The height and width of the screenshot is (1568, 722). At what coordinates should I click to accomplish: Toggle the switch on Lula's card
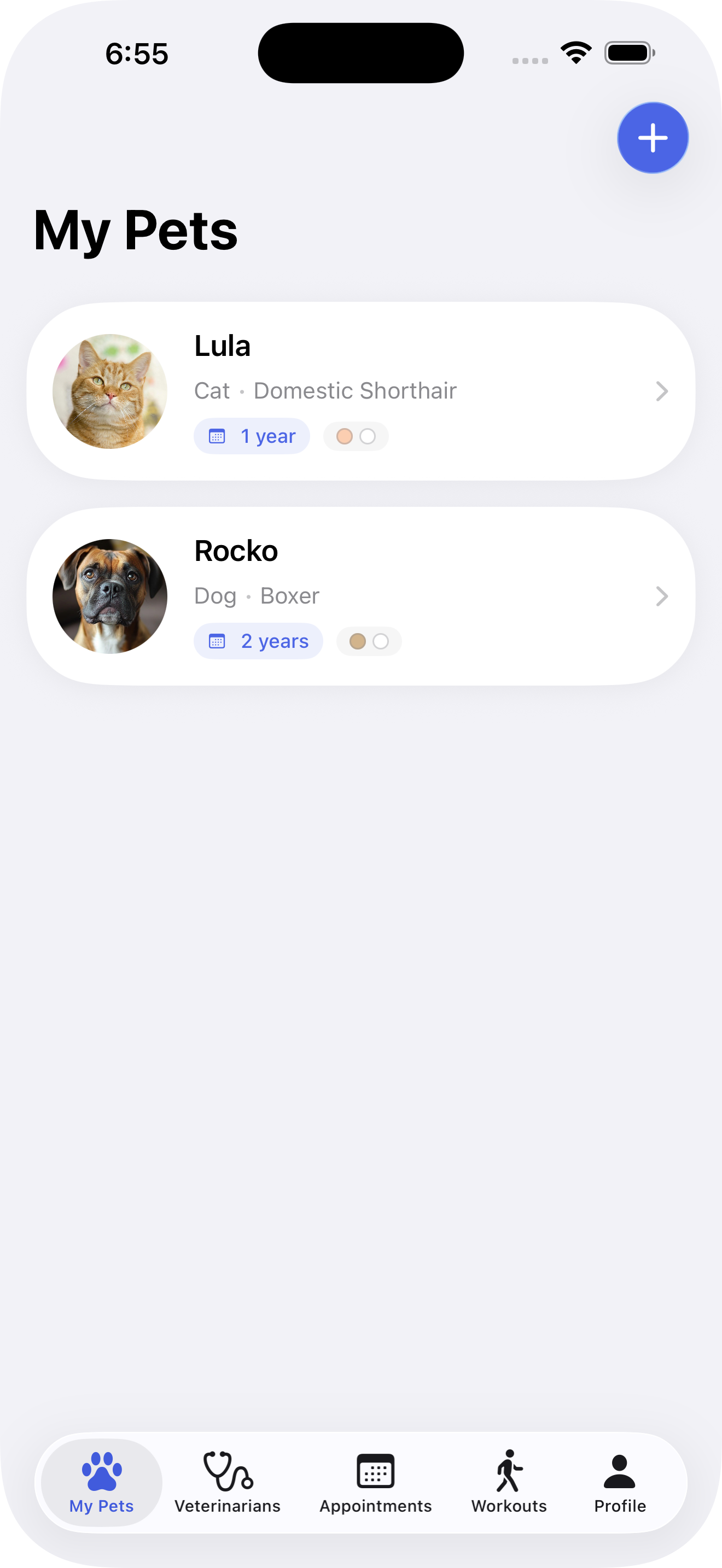pos(356,436)
